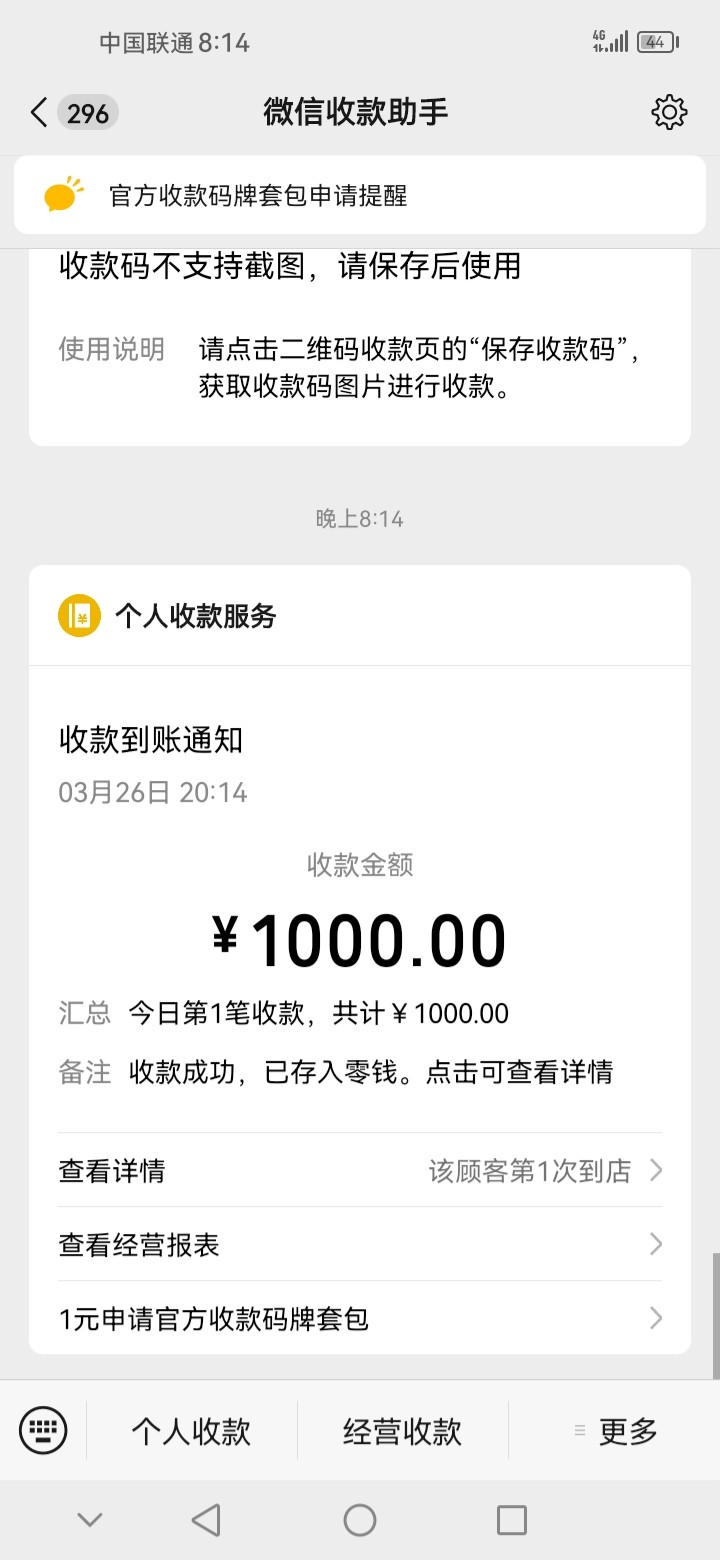
Task: Expand 查看详情 via its right chevron
Action: tap(657, 1170)
